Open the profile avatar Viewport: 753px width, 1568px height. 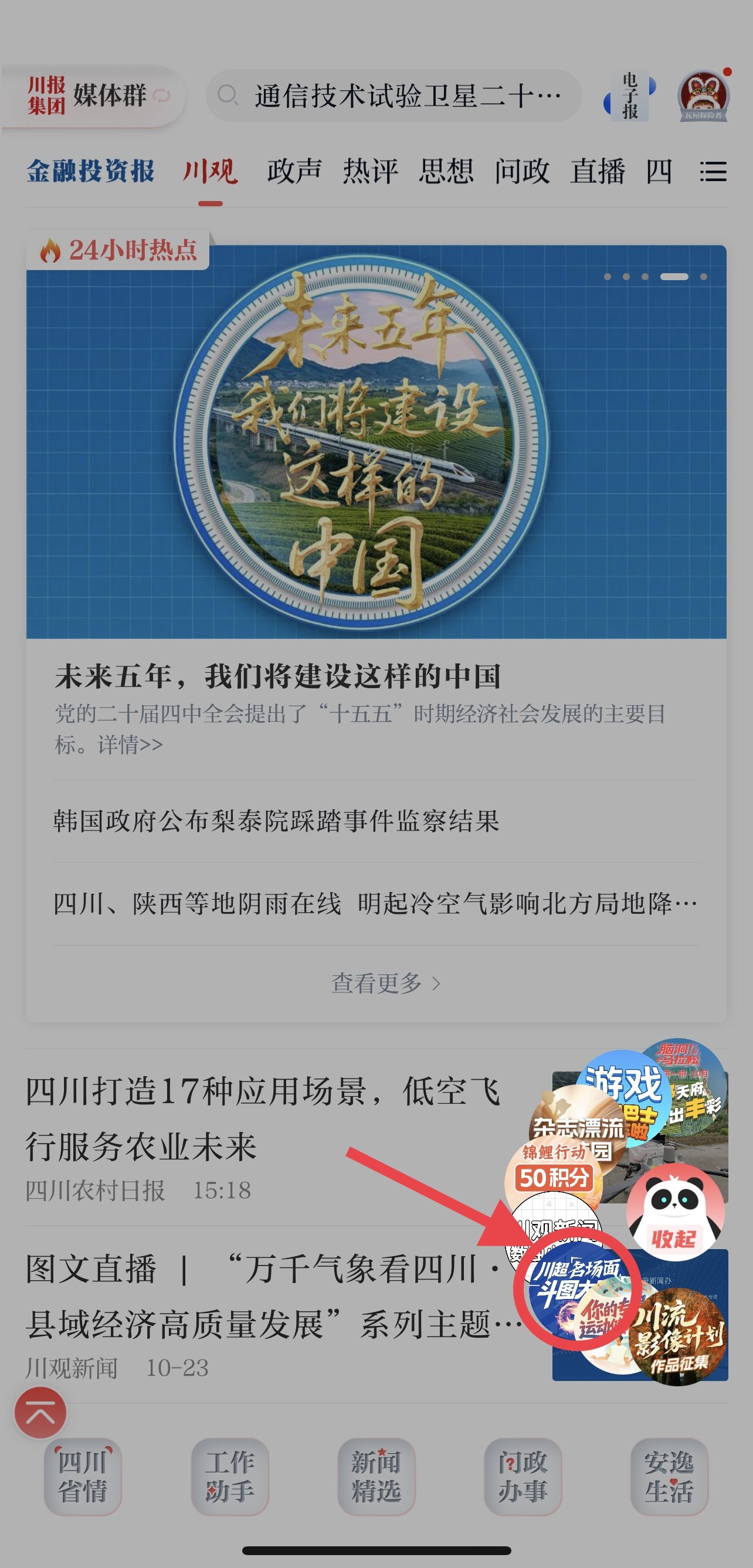click(703, 96)
